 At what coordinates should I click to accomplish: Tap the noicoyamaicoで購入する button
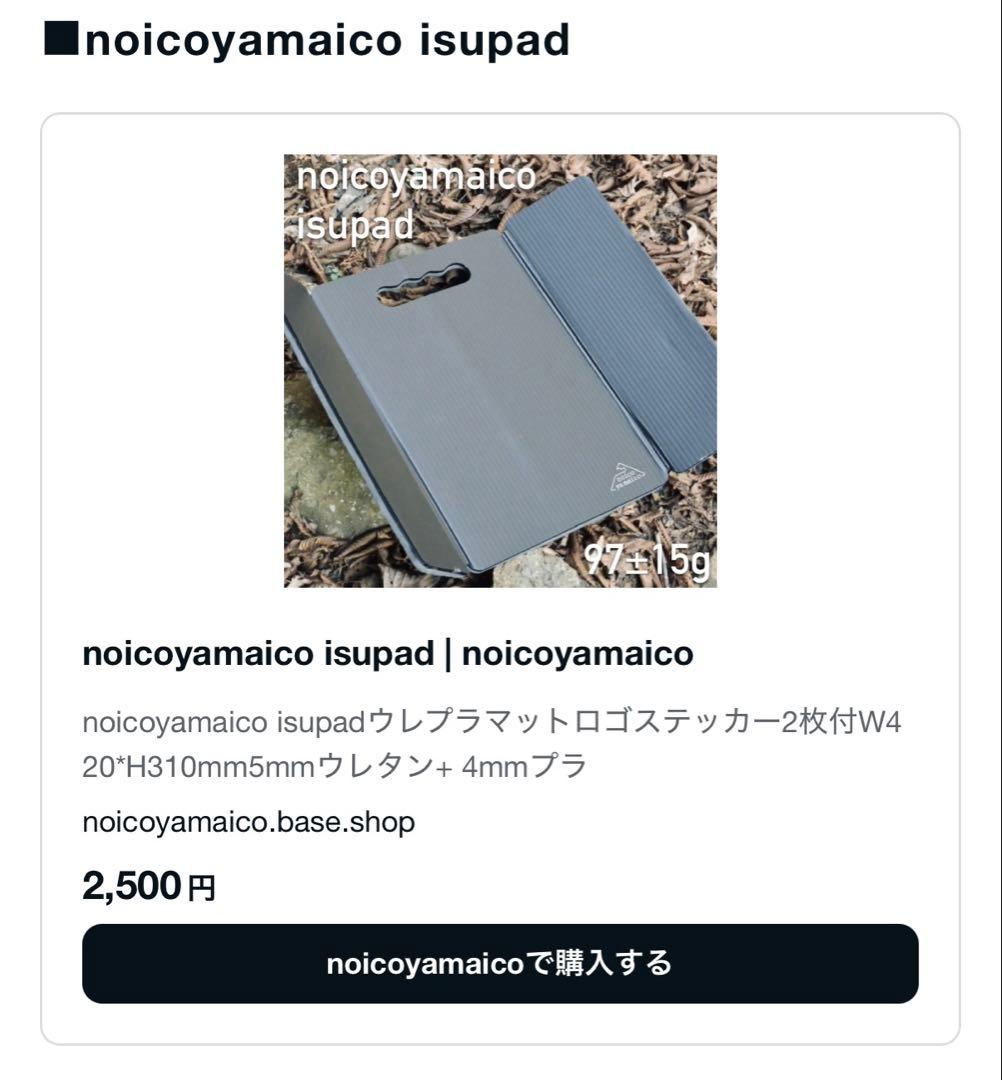point(500,963)
